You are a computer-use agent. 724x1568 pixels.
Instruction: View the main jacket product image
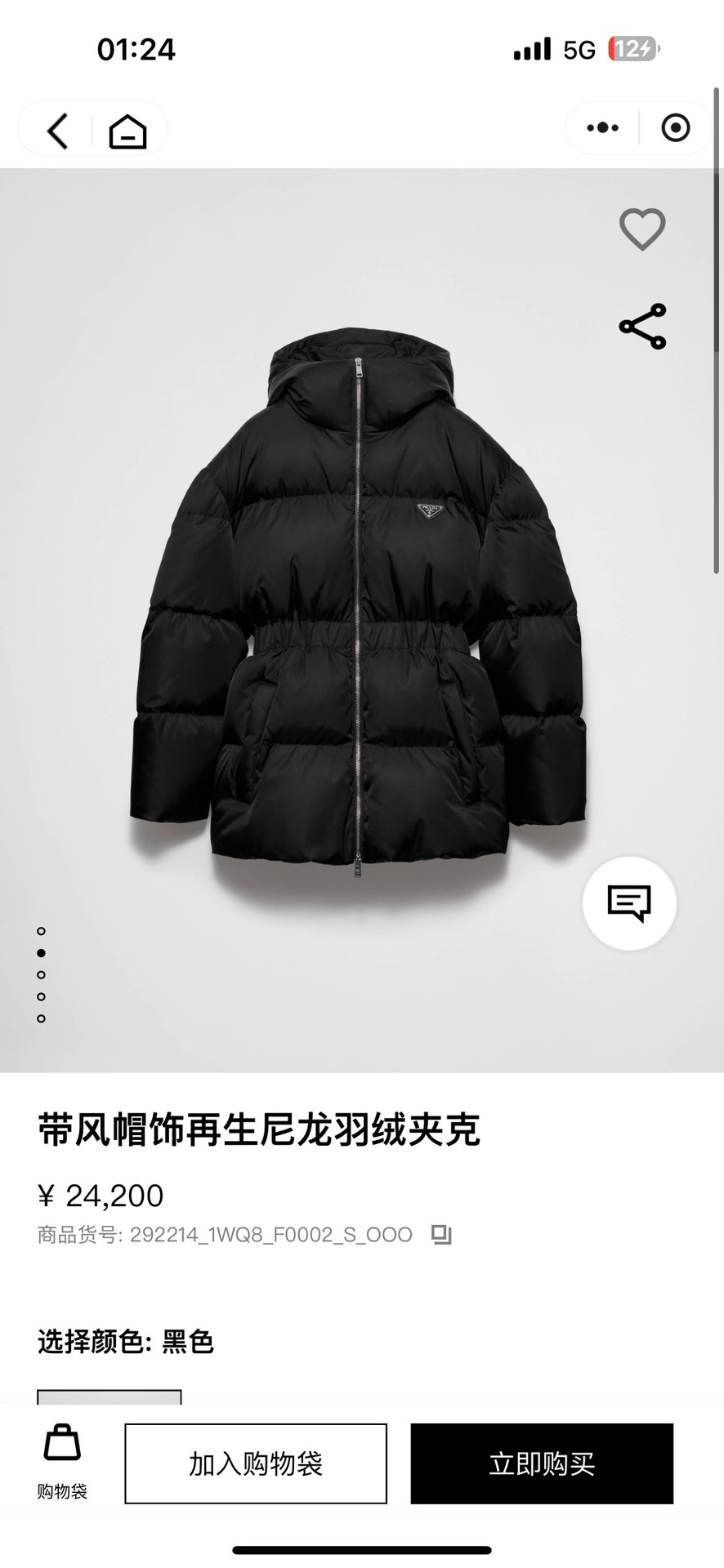point(358,604)
